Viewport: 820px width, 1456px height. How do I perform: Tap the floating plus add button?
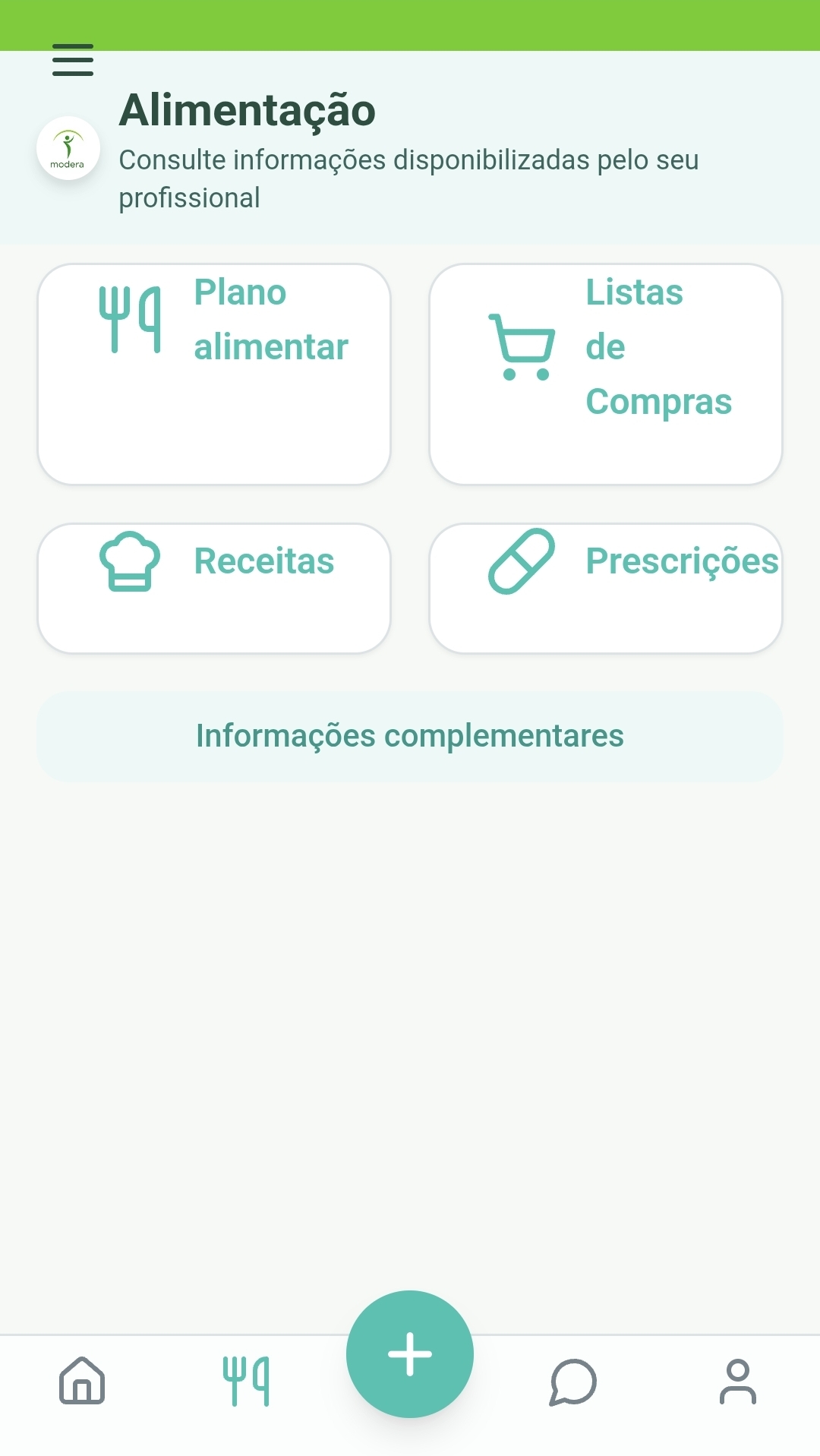(x=410, y=1353)
